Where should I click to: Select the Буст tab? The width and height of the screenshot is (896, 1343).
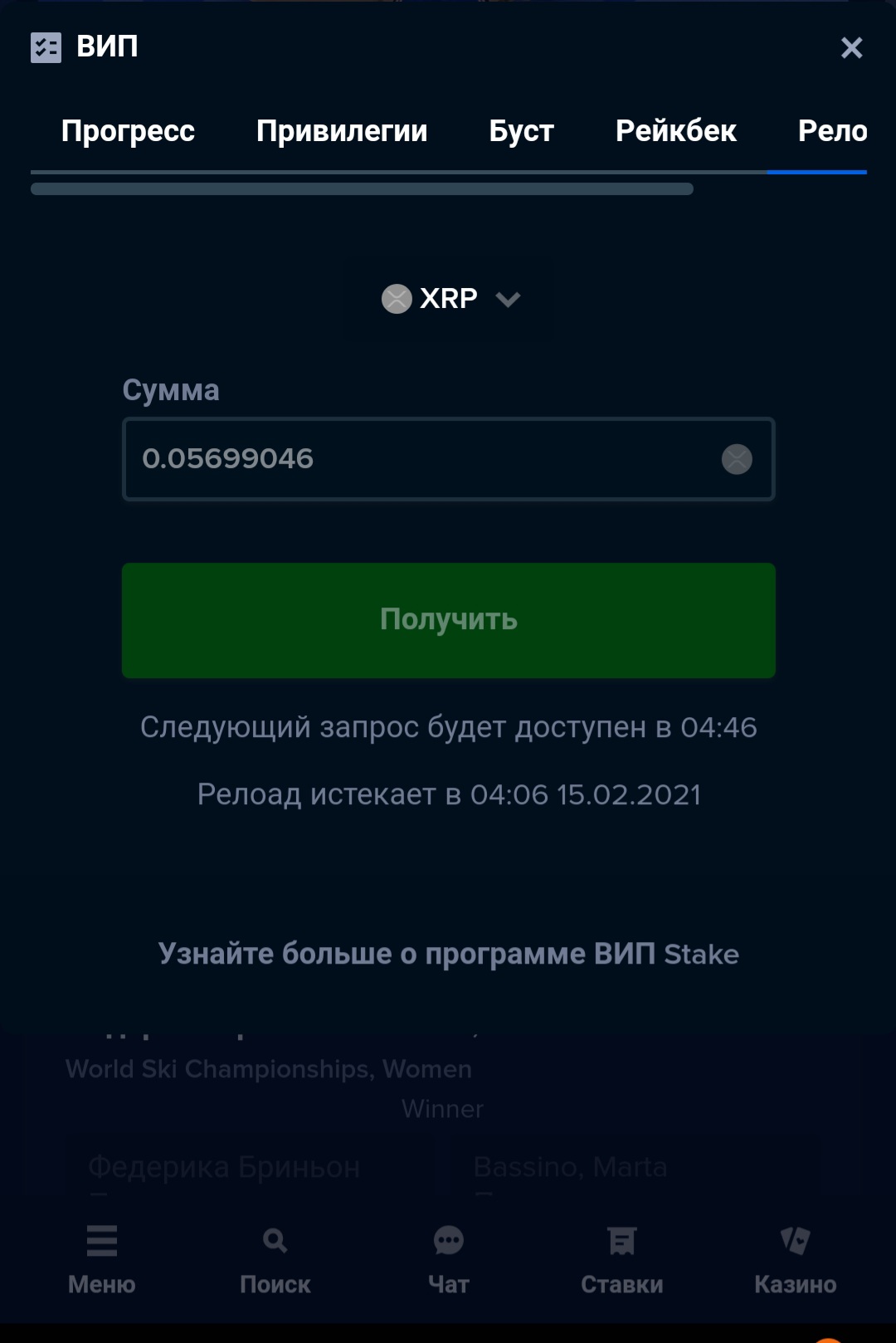(521, 131)
